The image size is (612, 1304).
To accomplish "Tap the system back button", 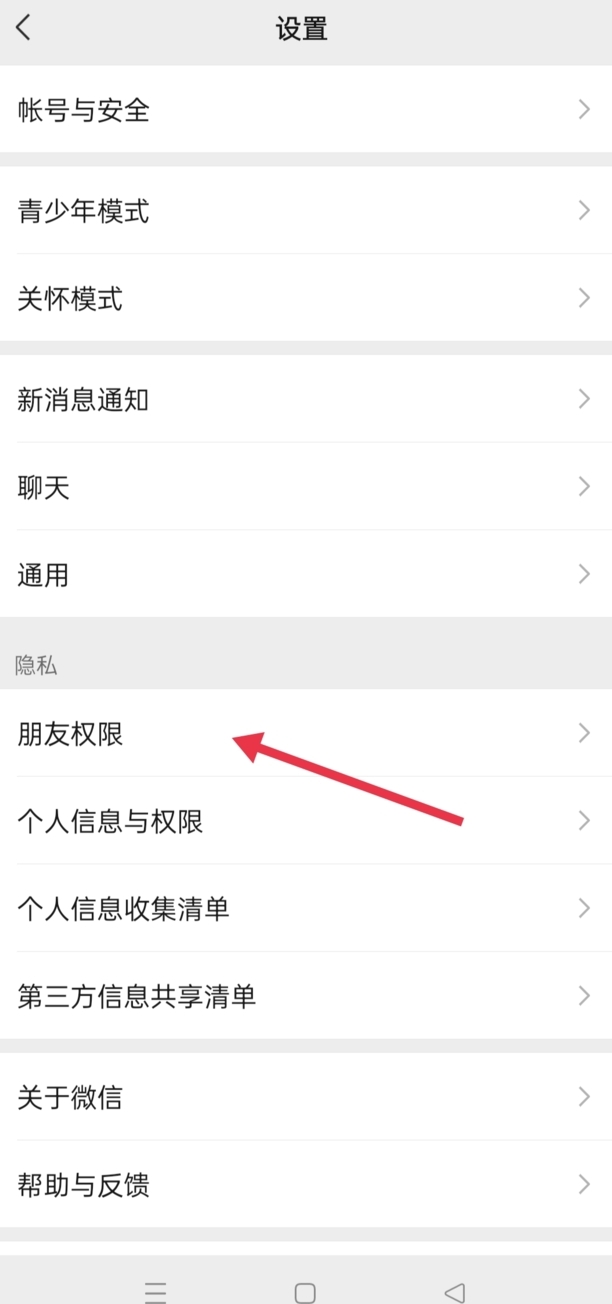I will point(455,1292).
